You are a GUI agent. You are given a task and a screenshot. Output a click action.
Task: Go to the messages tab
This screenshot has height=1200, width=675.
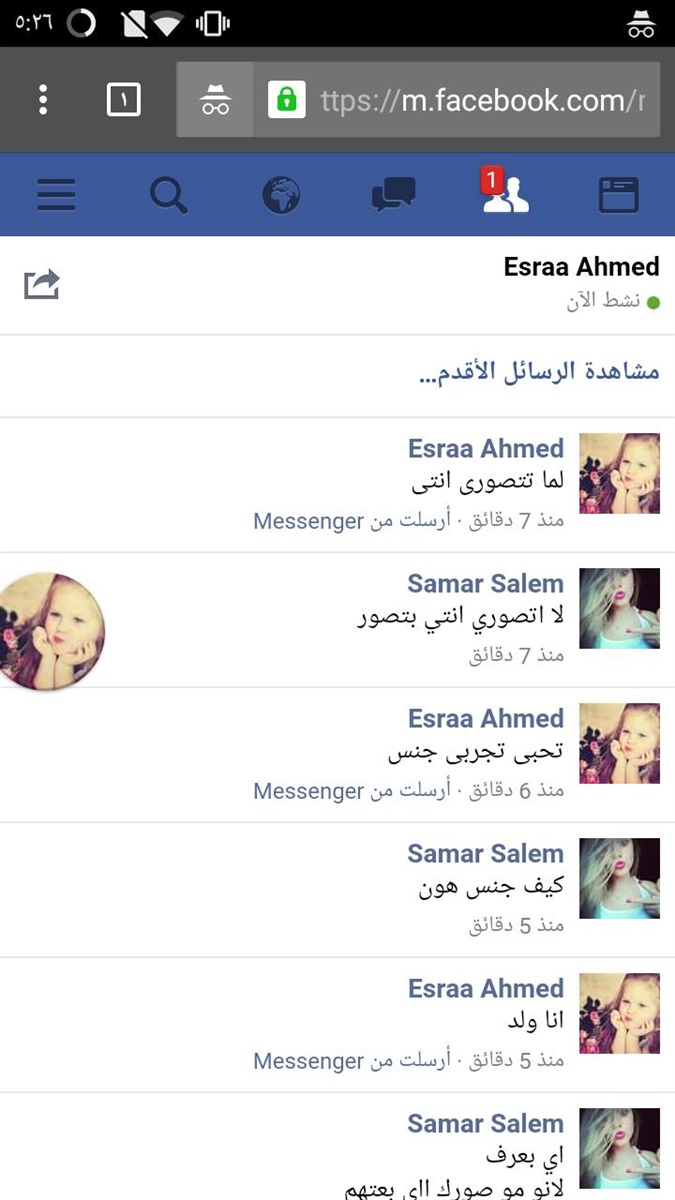(x=393, y=195)
